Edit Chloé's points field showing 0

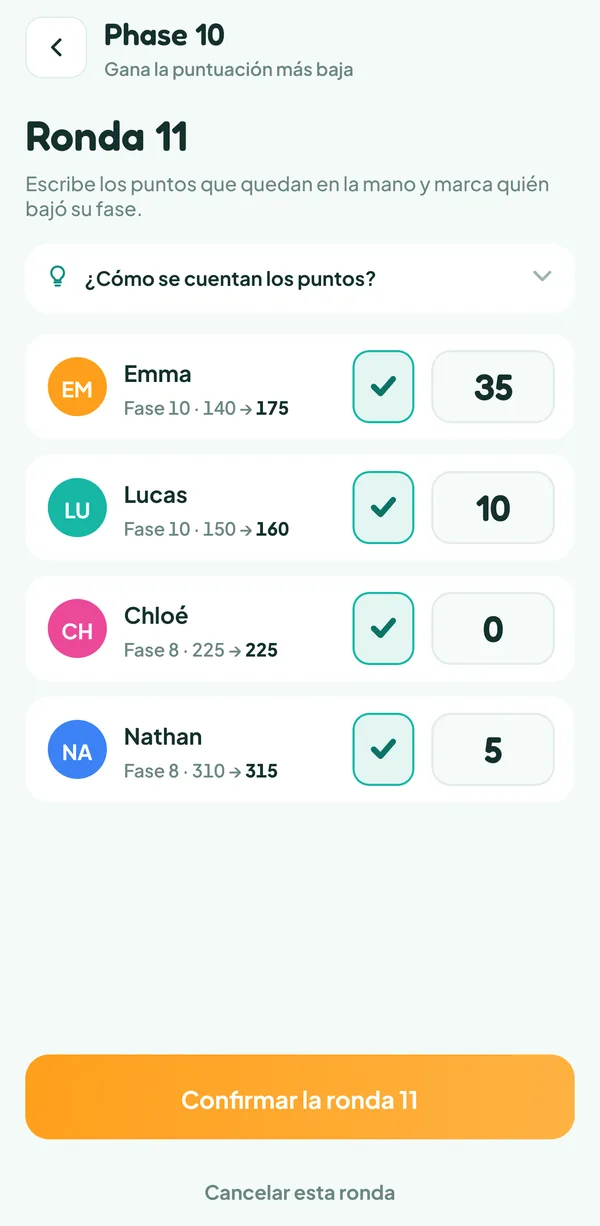point(493,629)
